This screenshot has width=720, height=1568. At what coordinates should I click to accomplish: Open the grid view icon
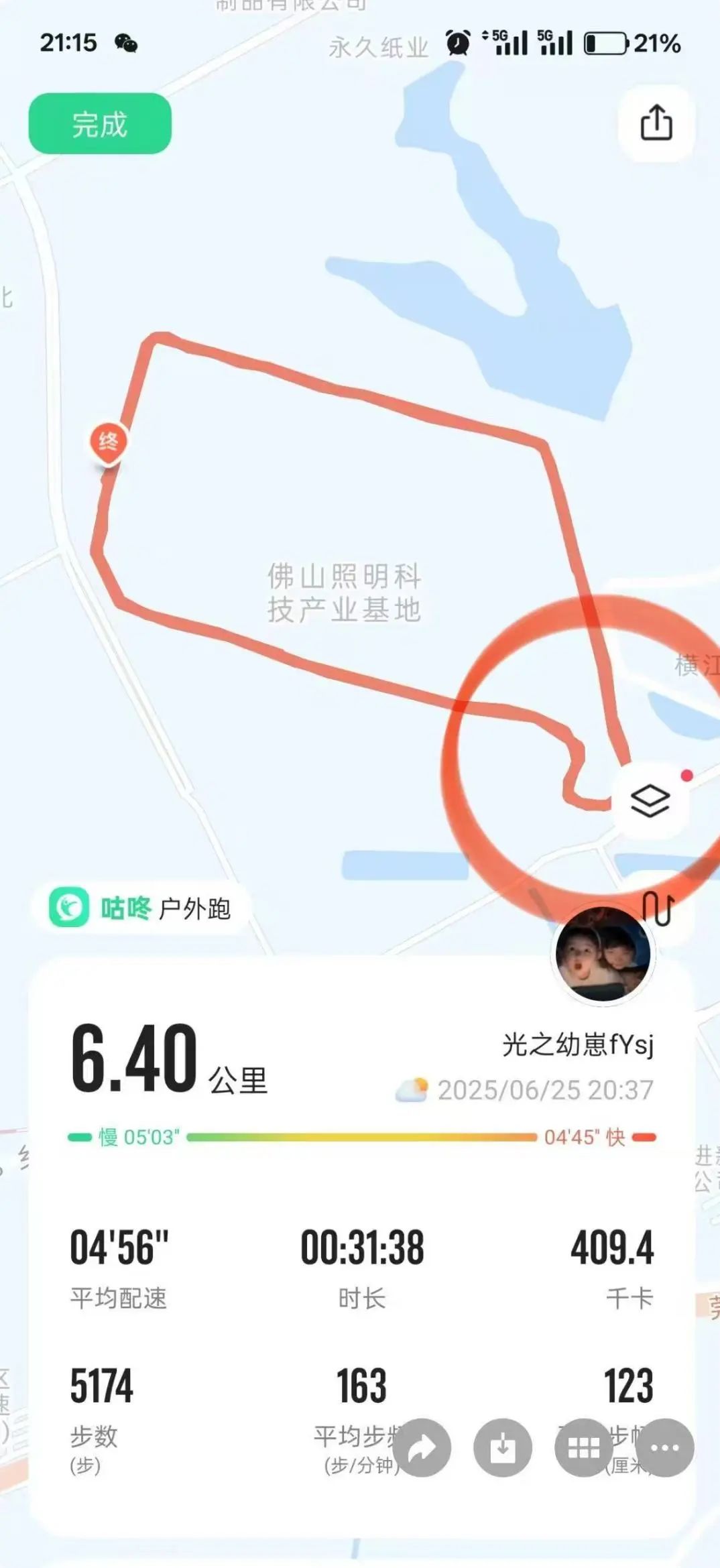(584, 1448)
